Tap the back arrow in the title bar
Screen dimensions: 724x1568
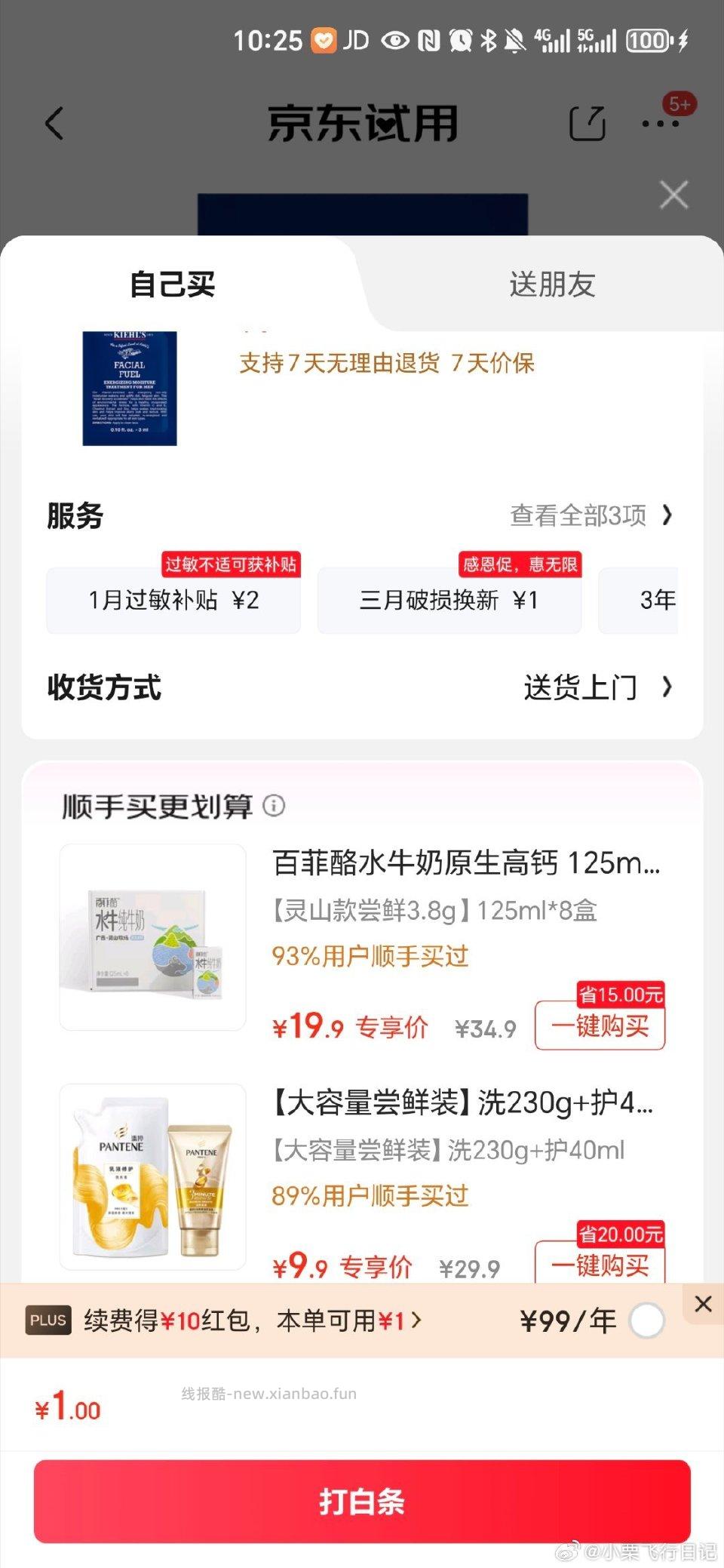coord(54,124)
